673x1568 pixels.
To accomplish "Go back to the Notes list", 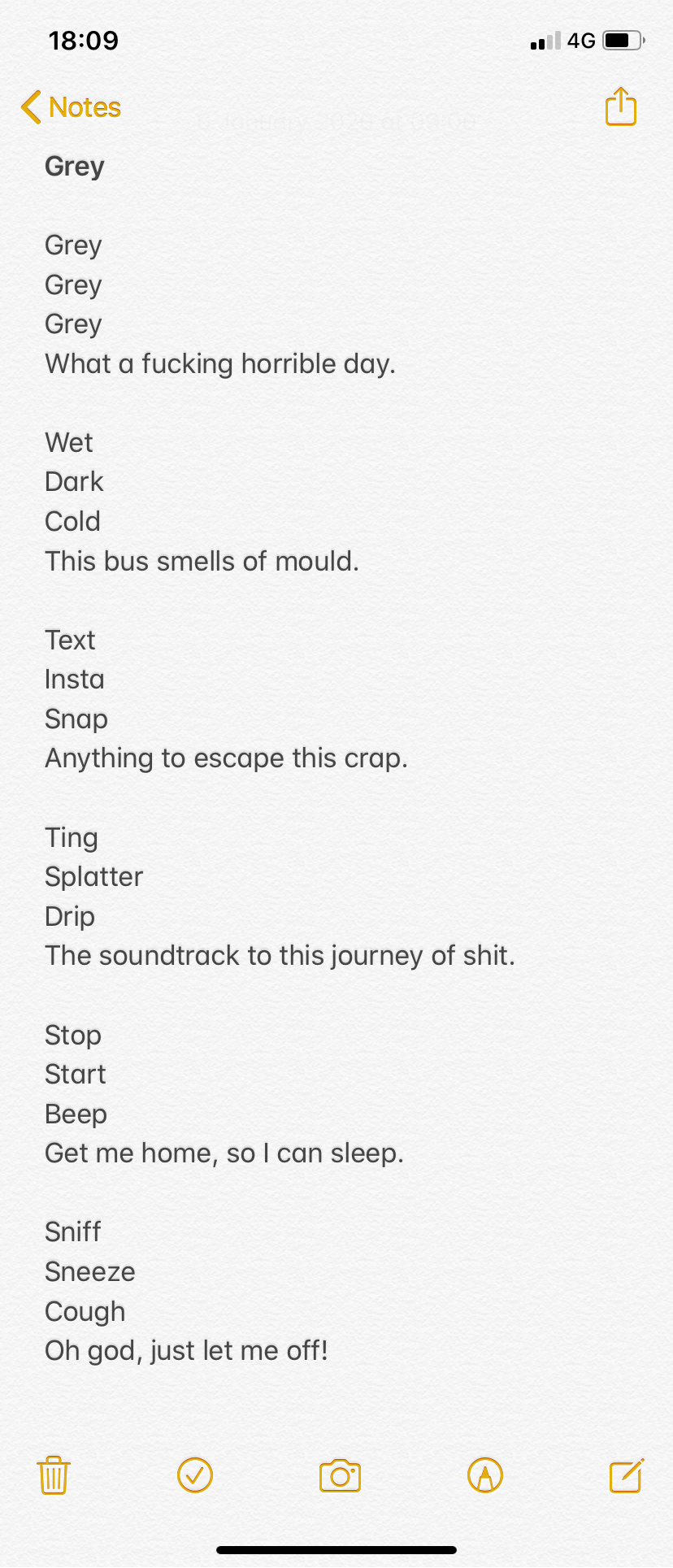I will (71, 107).
